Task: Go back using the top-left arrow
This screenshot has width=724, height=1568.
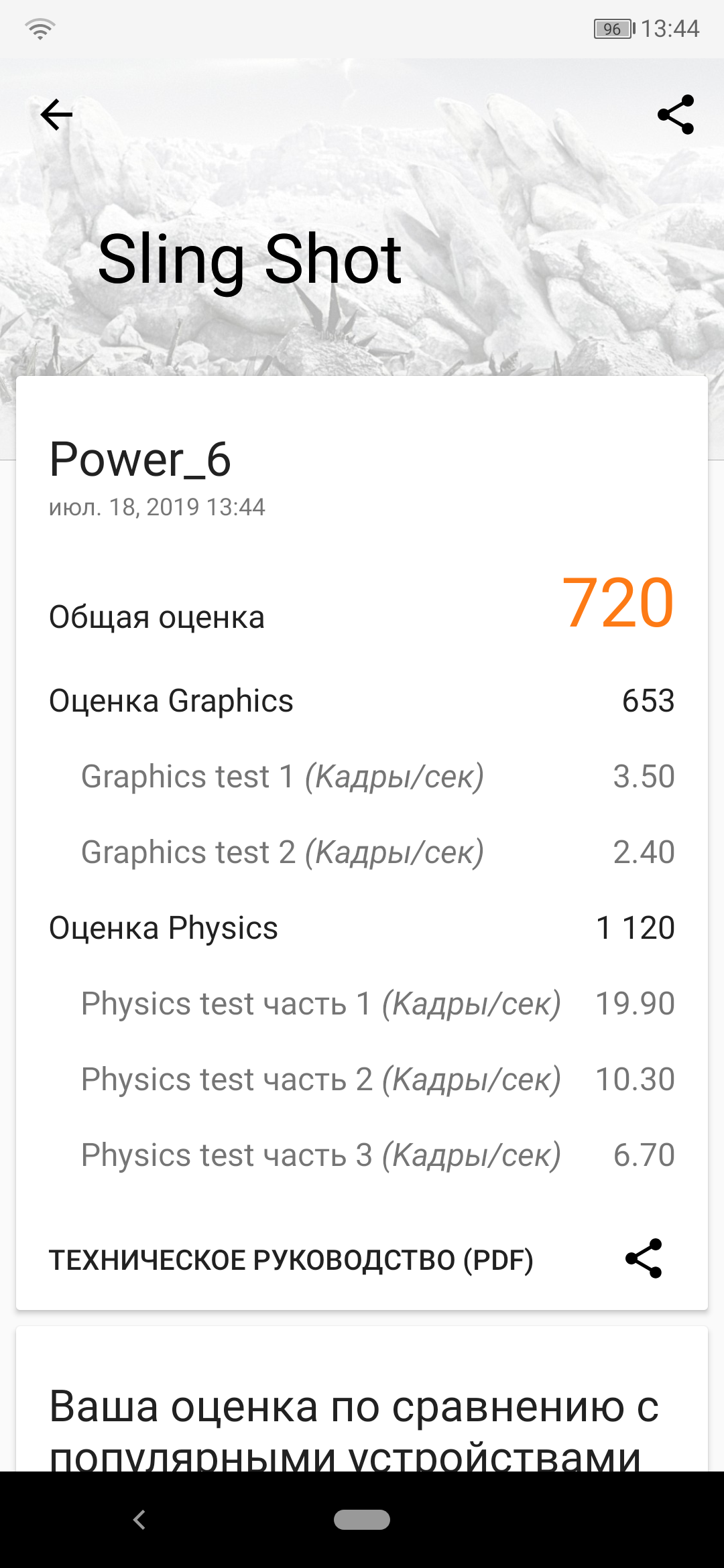Action: click(56, 115)
